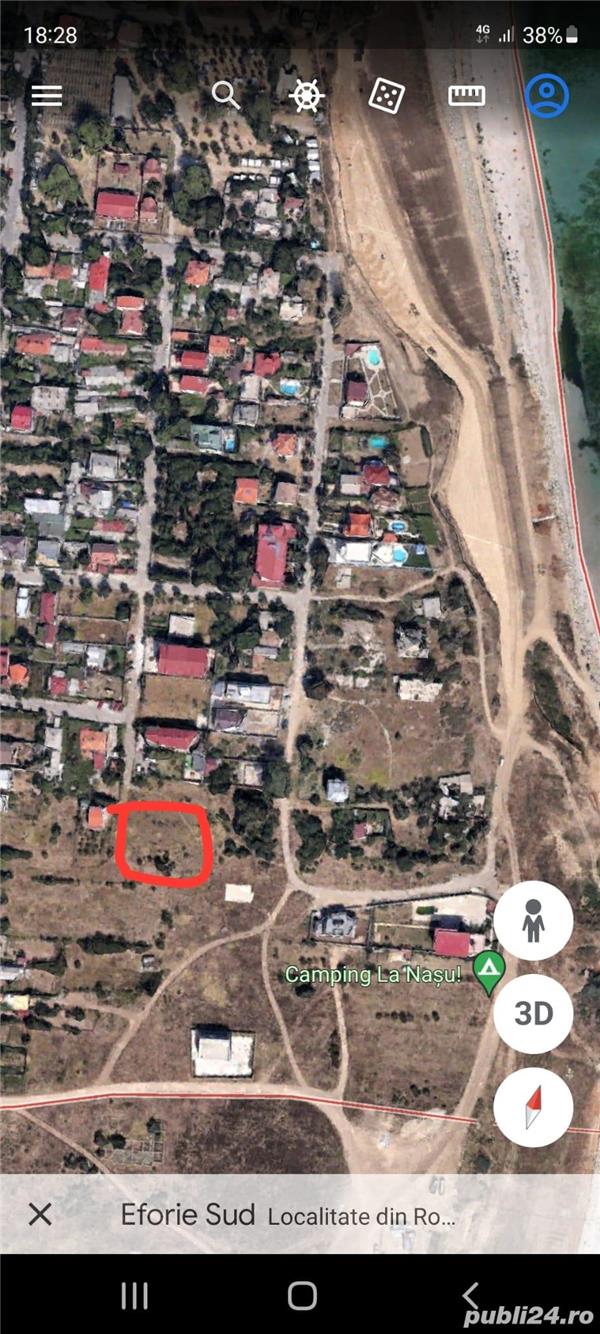This screenshot has height=1334, width=600.
Task: Tap the I'm Feeling Lucky dice
Action: [x=386, y=96]
